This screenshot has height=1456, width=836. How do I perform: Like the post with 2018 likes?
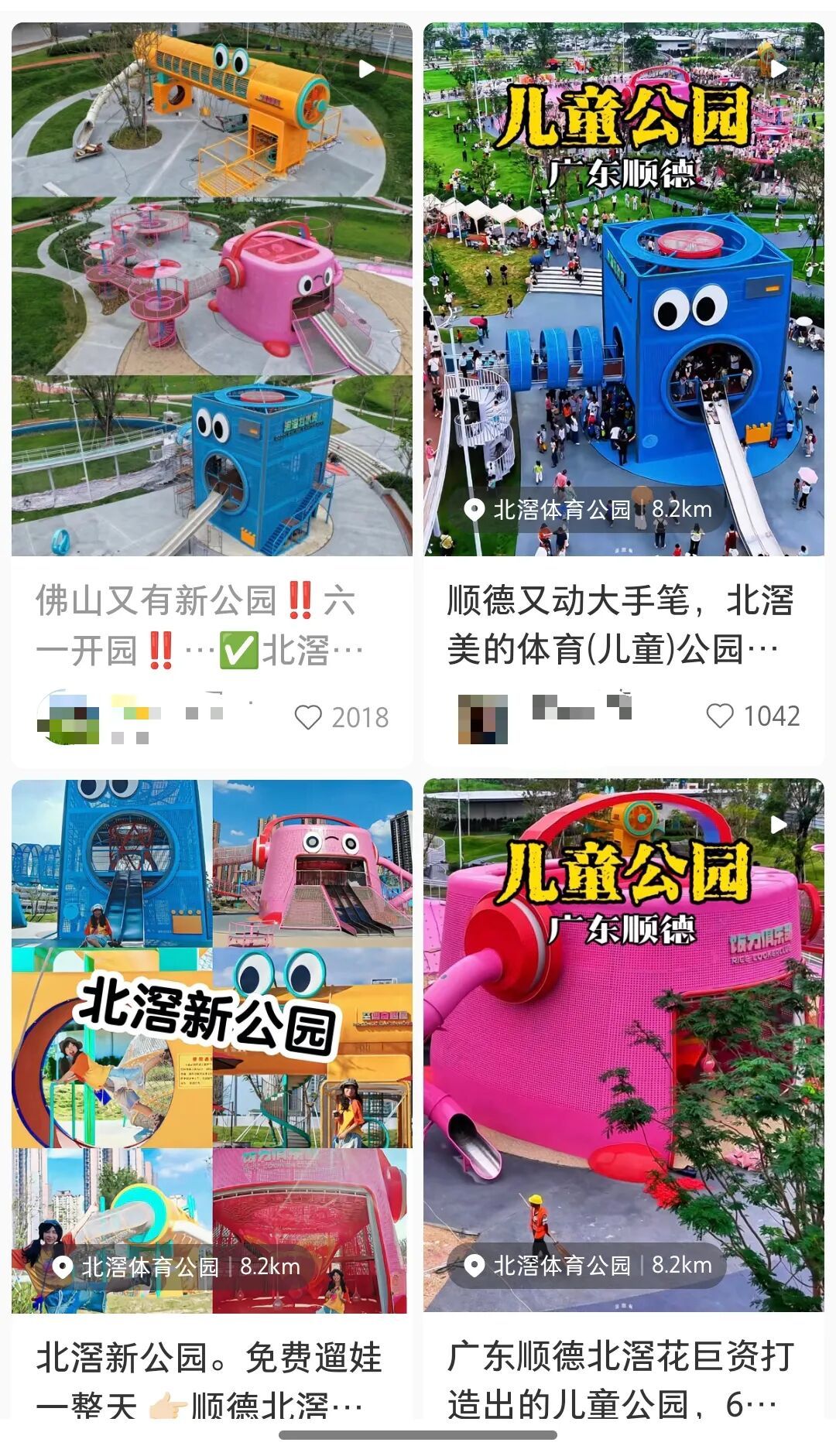[x=308, y=717]
